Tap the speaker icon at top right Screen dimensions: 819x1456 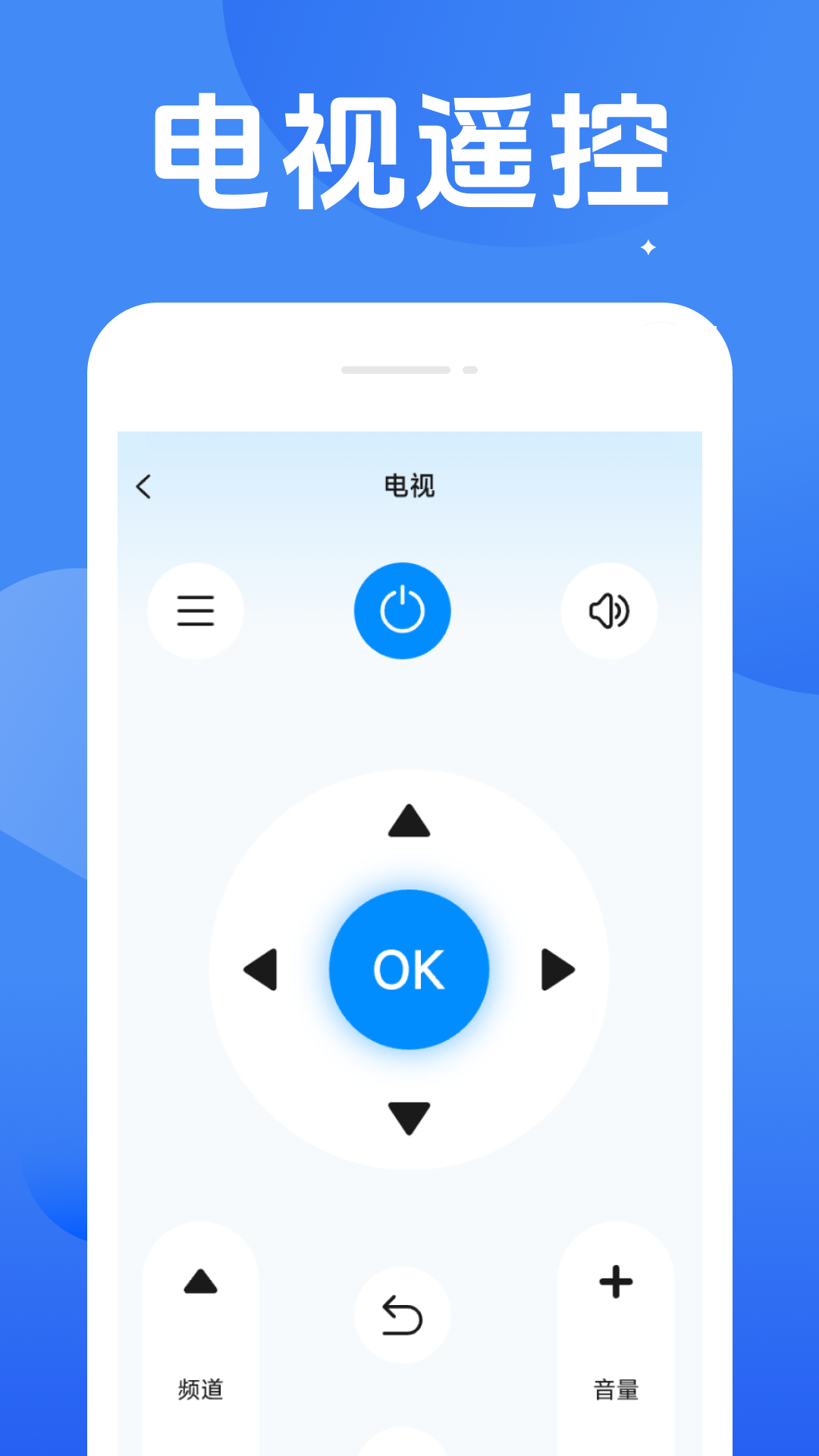click(609, 611)
